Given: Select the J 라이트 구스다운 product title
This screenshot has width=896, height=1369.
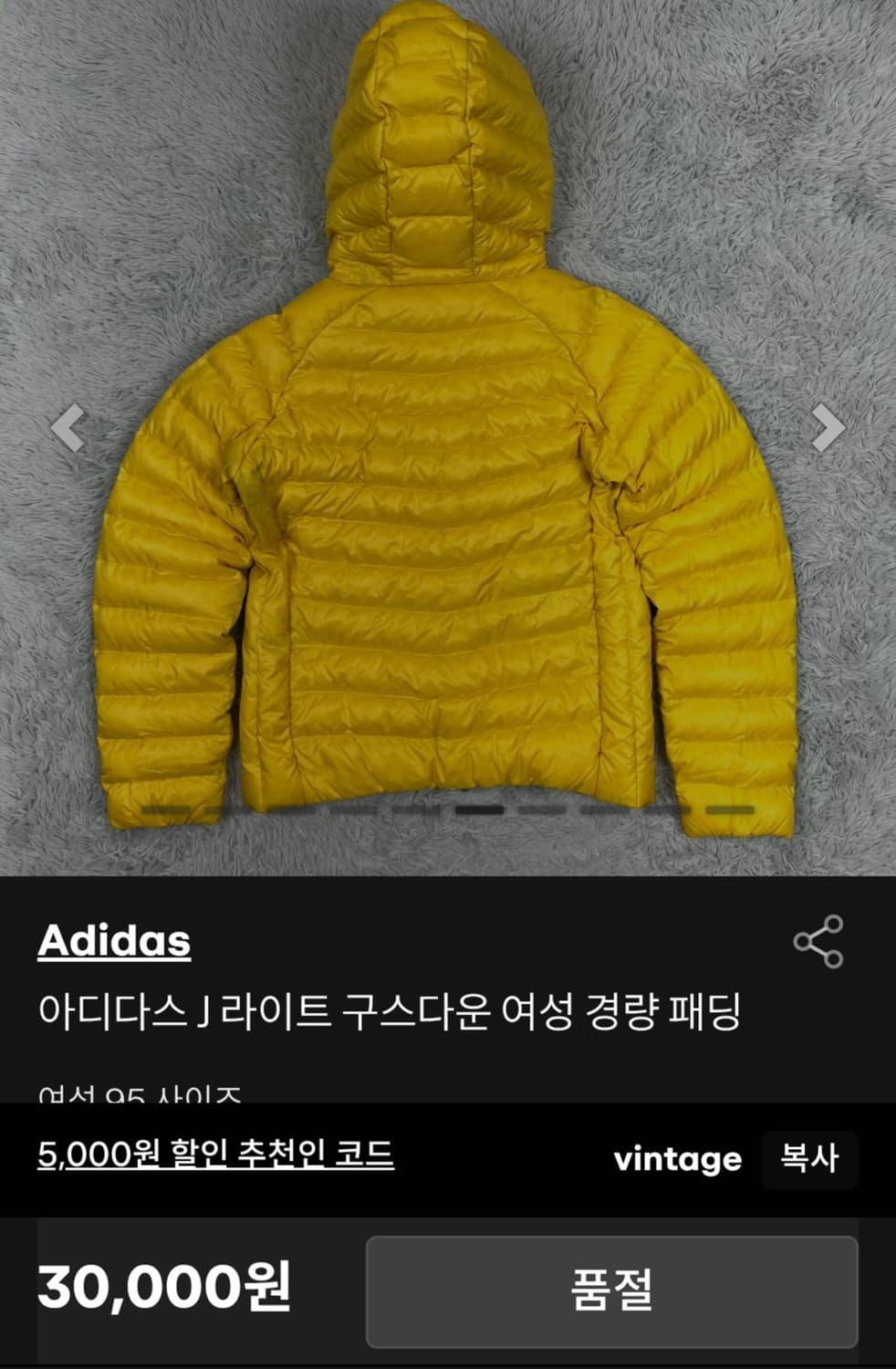Looking at the screenshot, I should (x=392, y=1006).
